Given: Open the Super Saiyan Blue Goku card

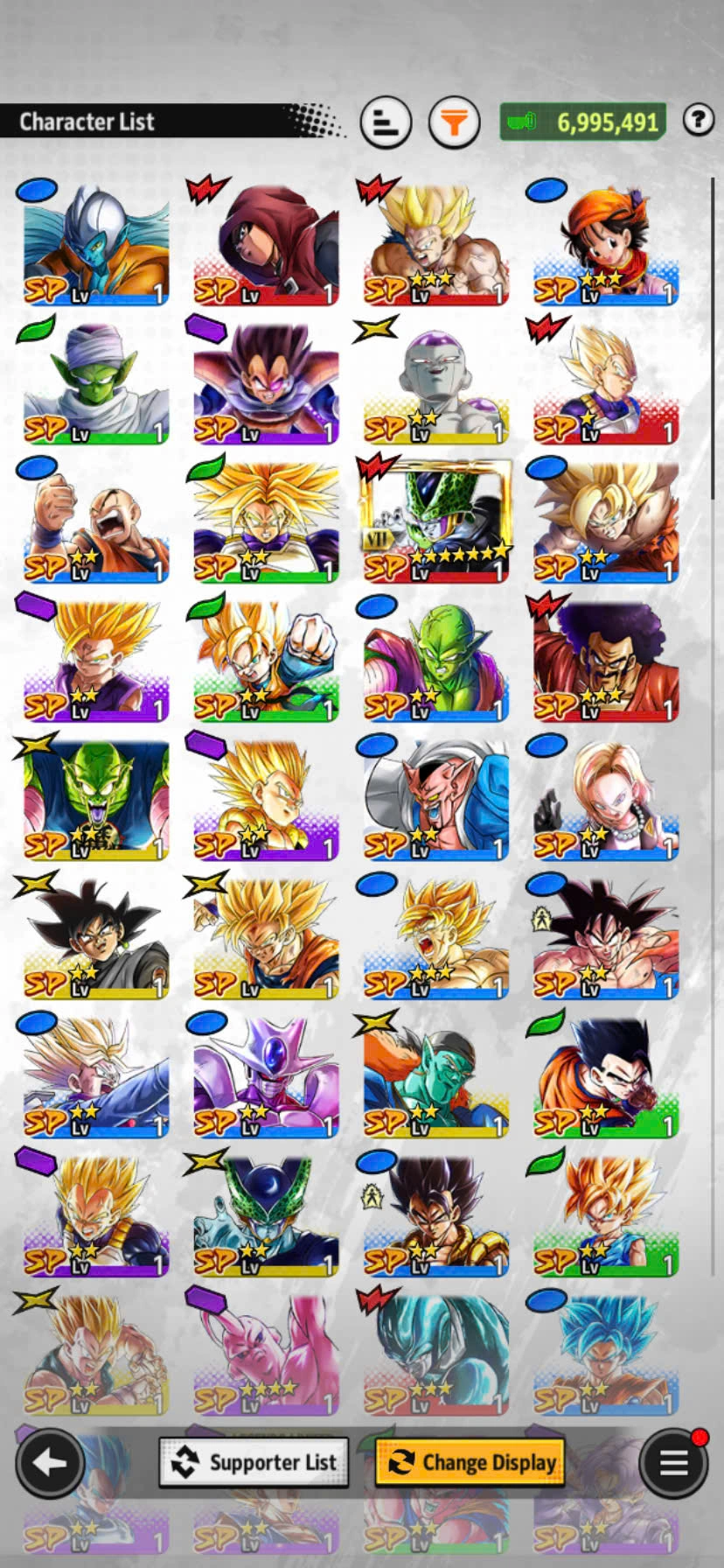Looking at the screenshot, I should pyautogui.click(x=605, y=1354).
